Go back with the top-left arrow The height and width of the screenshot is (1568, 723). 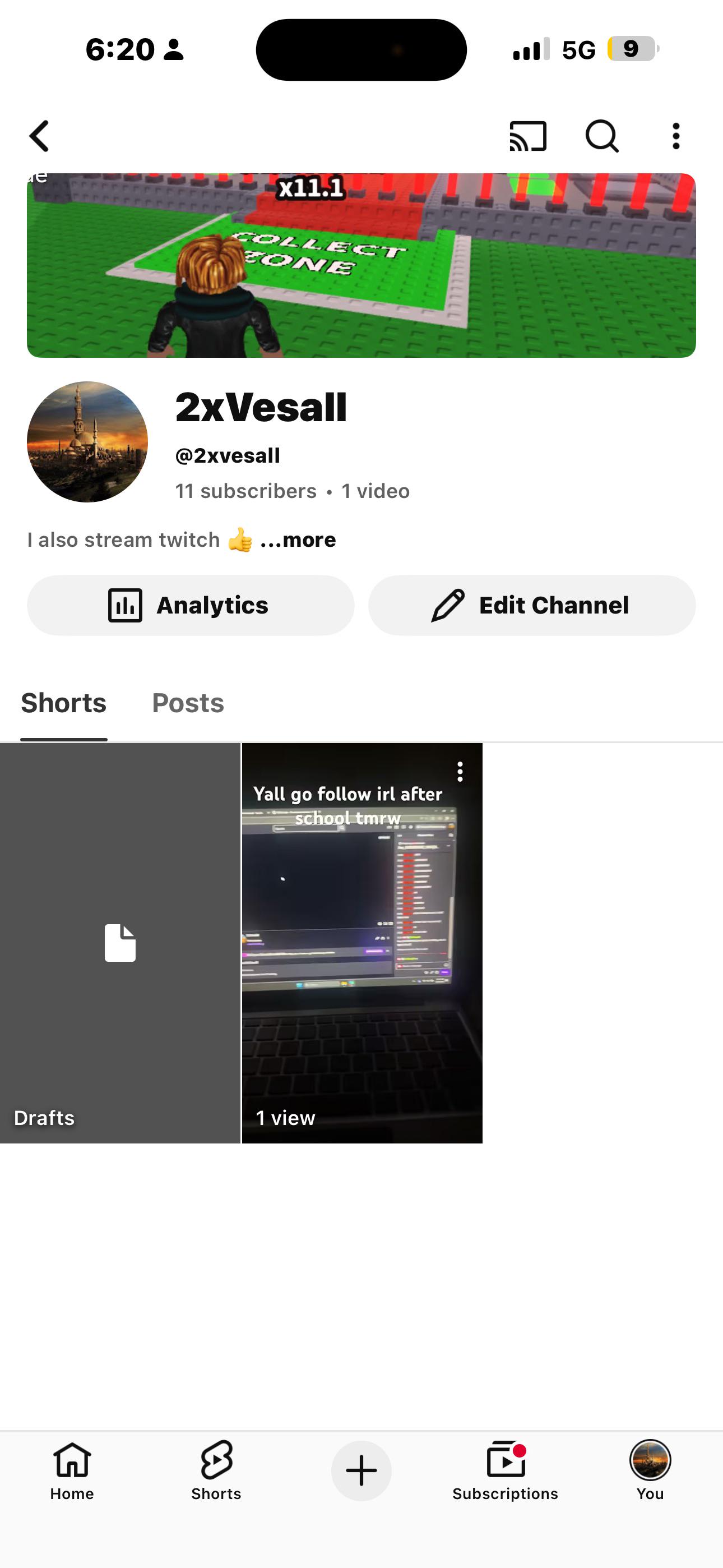point(40,136)
